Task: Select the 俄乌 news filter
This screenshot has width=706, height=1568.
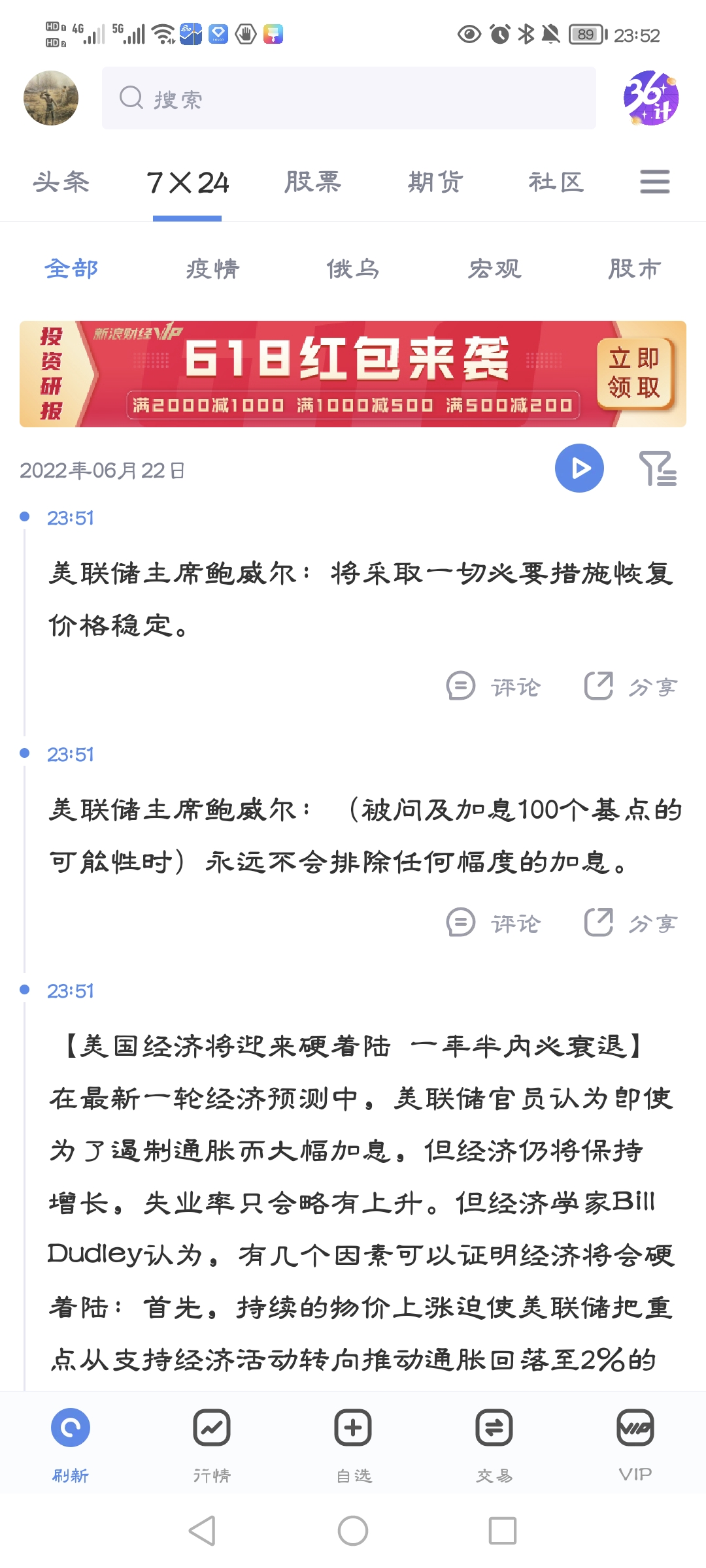Action: (353, 269)
